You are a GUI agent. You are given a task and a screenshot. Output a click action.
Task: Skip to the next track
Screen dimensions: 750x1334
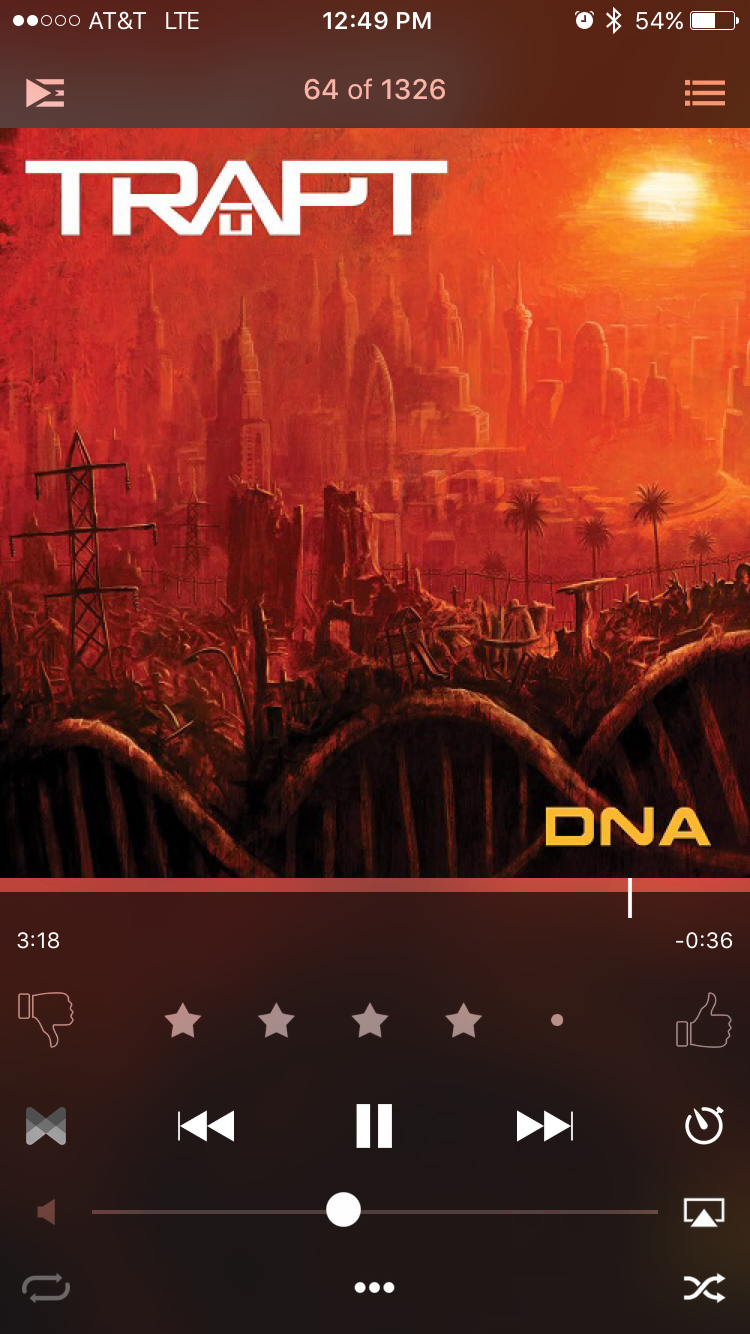544,1126
